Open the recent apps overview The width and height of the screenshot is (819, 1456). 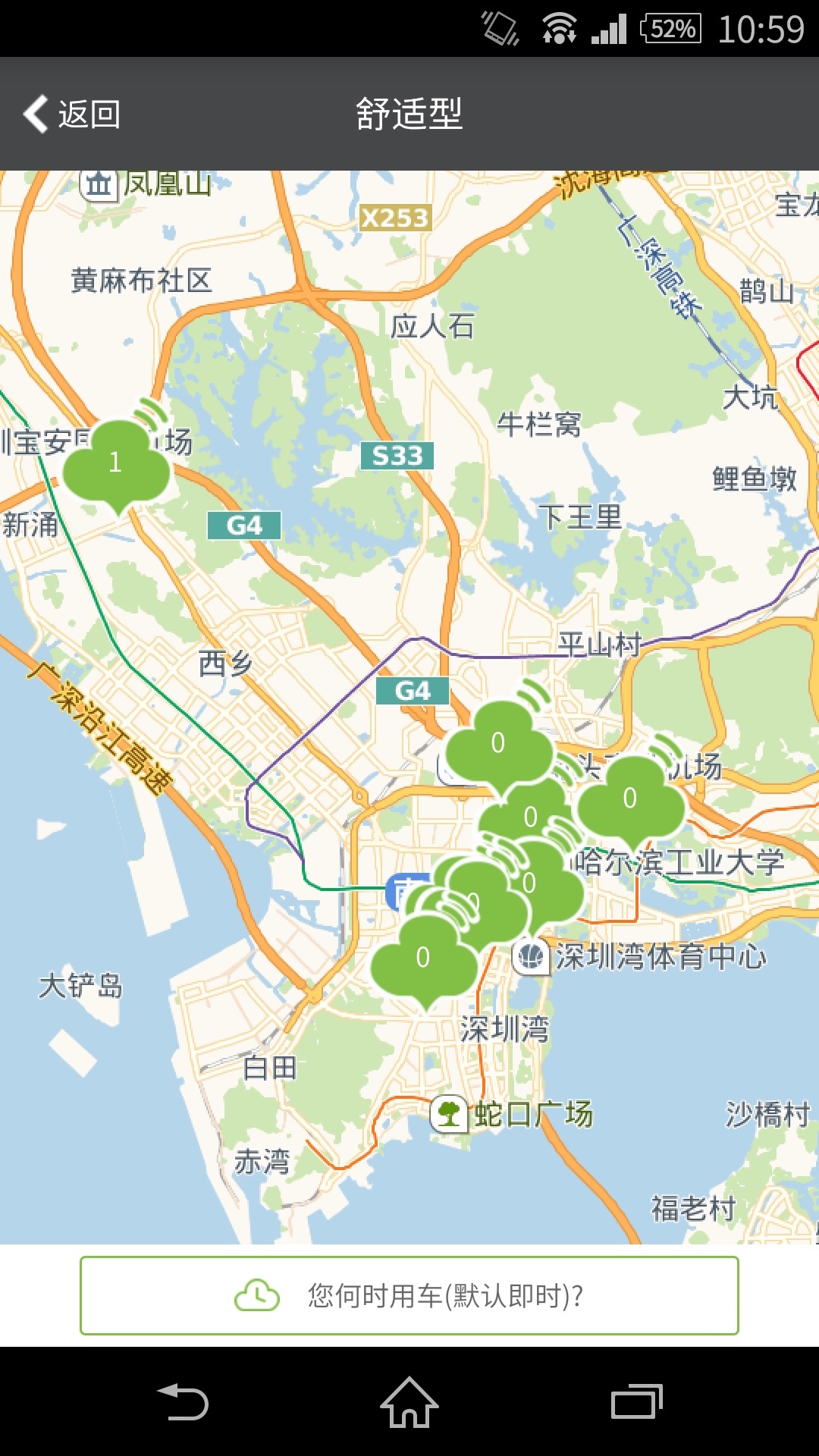click(635, 1402)
